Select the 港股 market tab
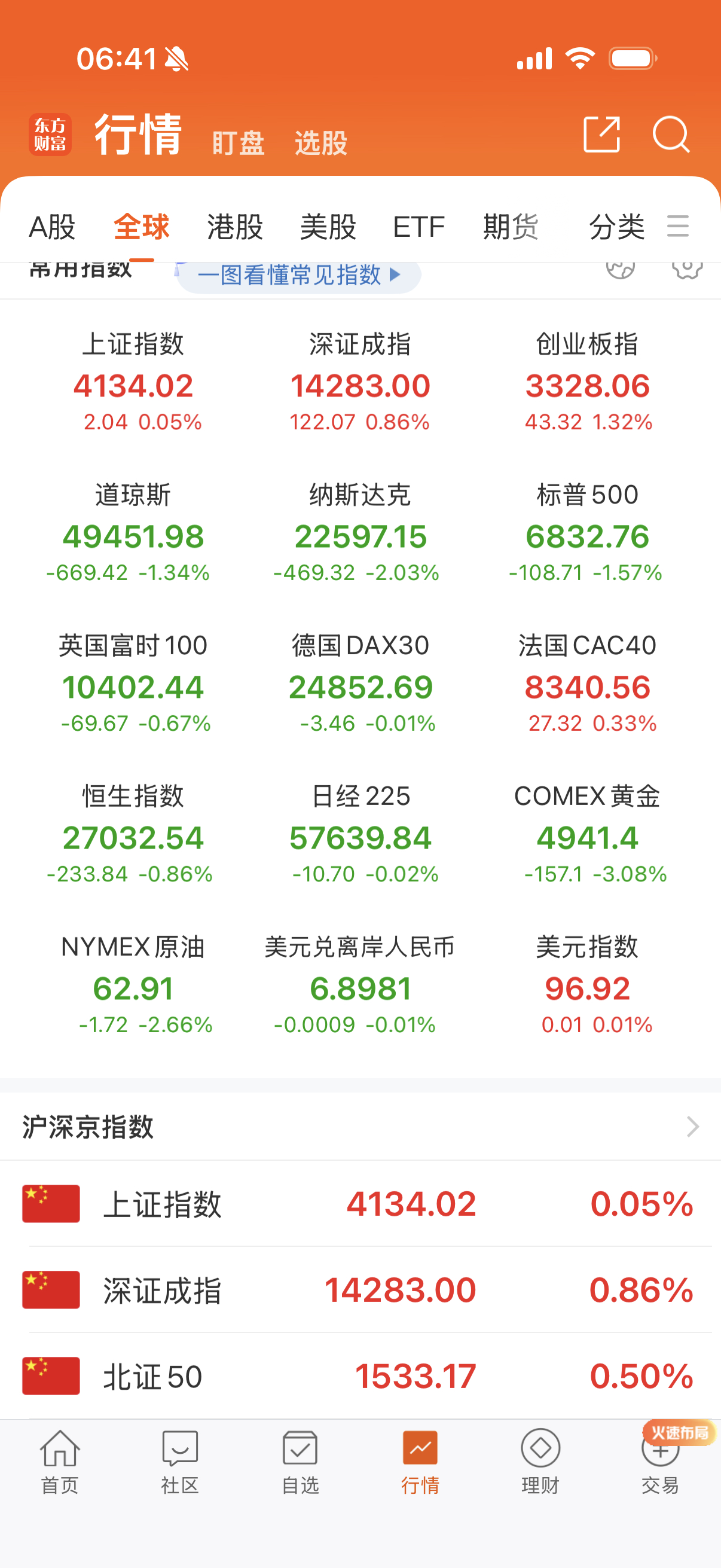 click(235, 227)
